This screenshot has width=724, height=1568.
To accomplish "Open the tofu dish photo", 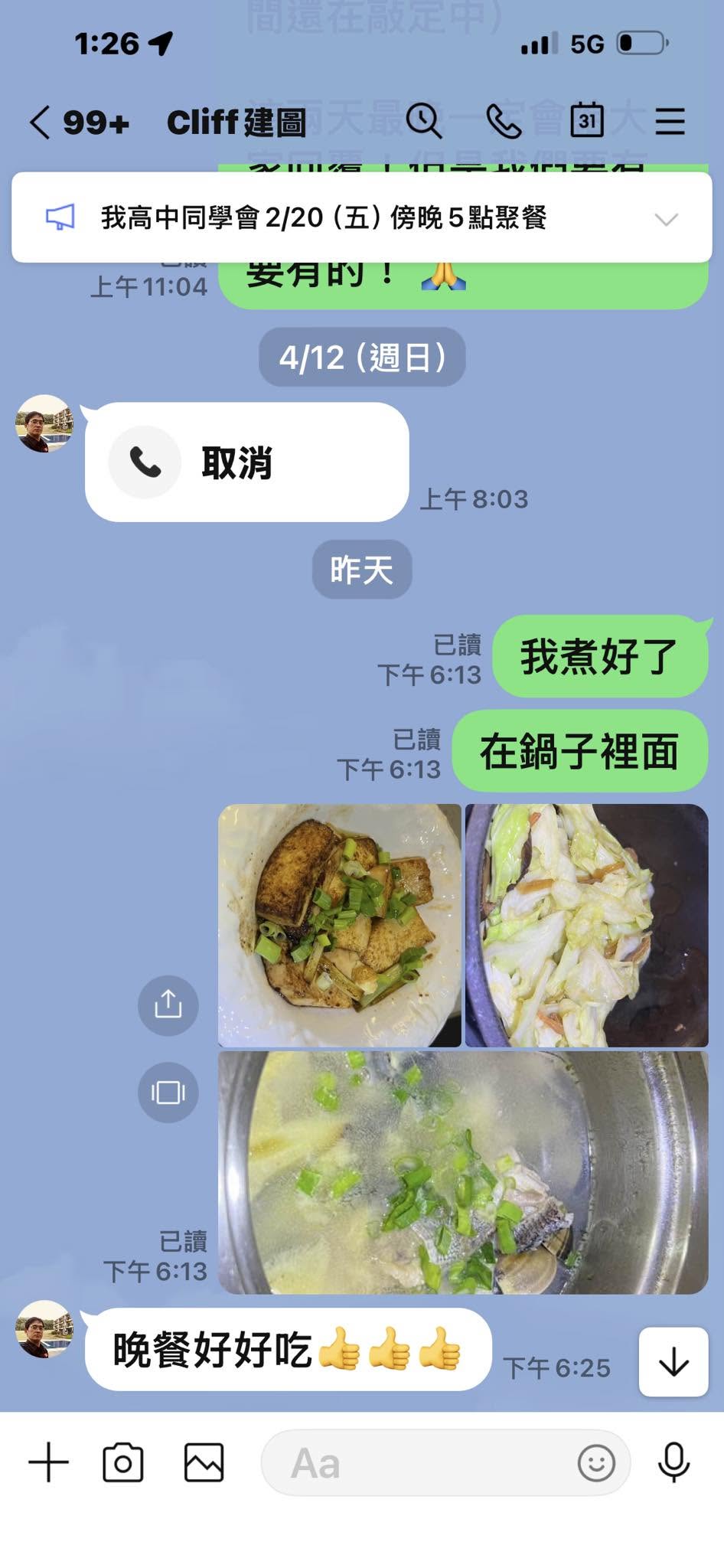I will pyautogui.click(x=340, y=925).
